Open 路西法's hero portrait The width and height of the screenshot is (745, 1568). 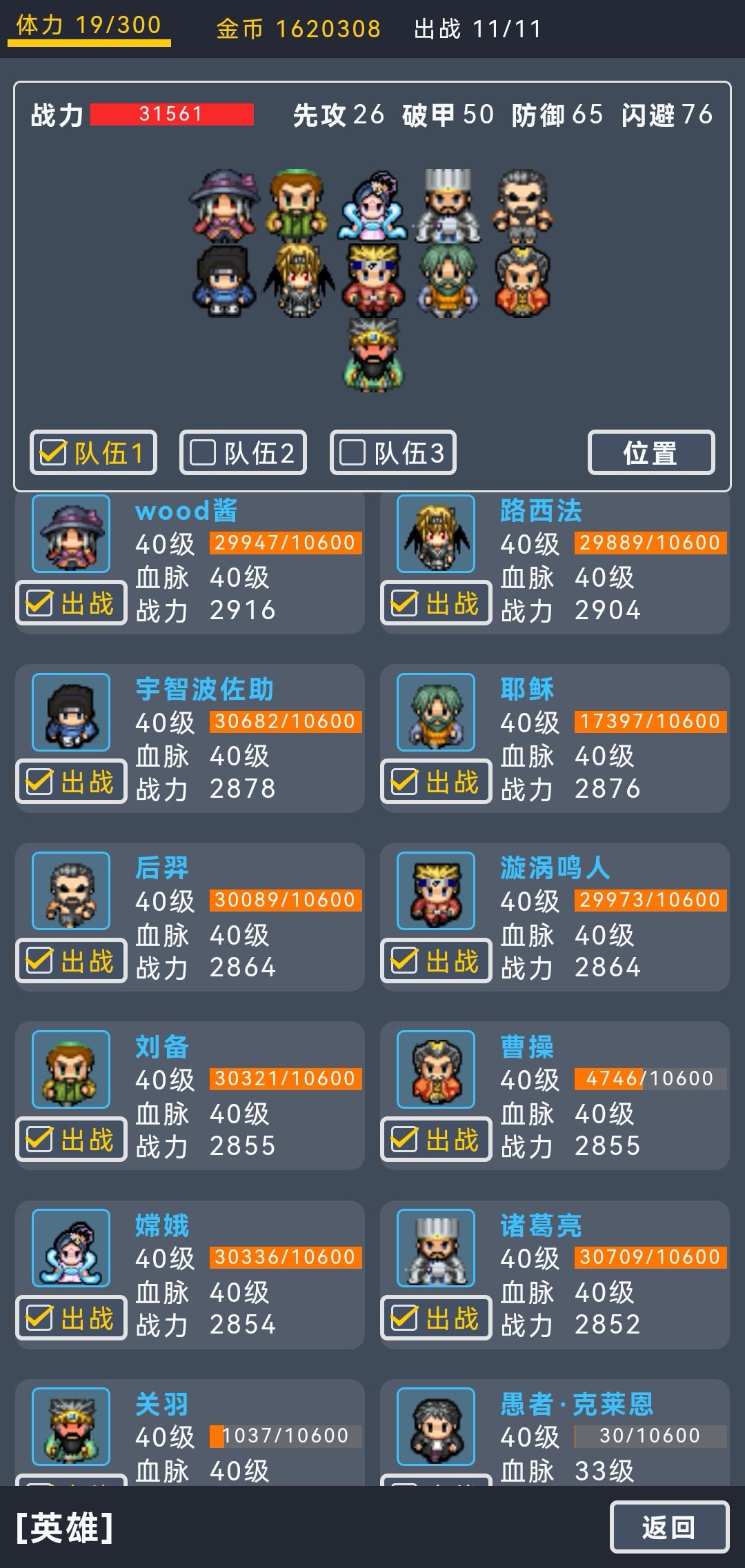(436, 534)
